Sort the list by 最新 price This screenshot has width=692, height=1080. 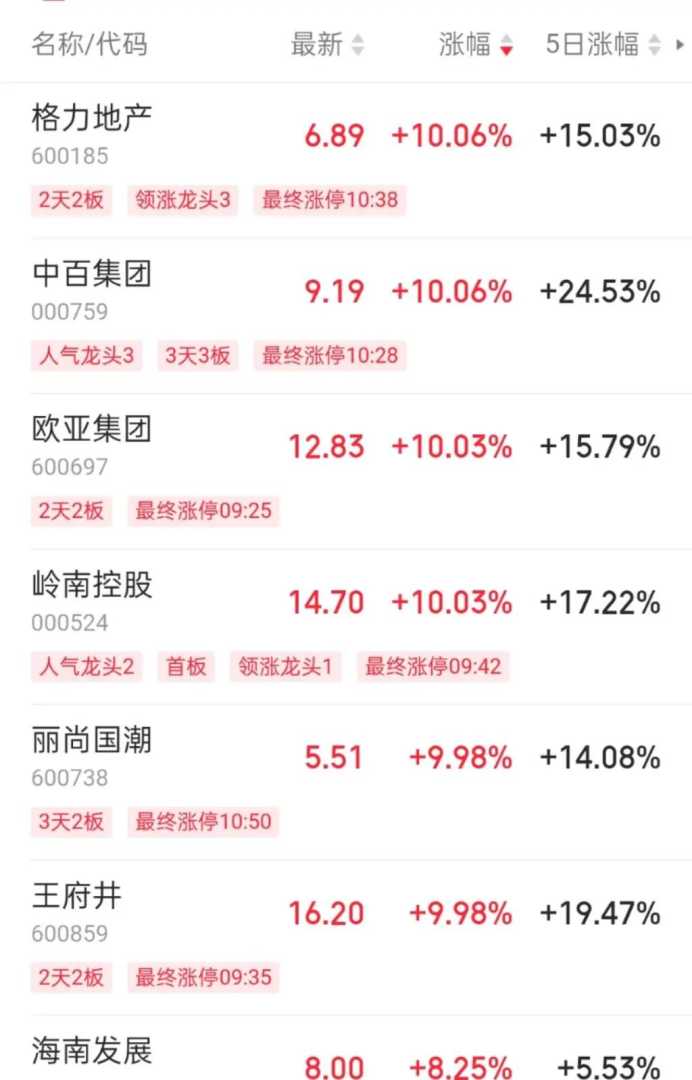327,45
